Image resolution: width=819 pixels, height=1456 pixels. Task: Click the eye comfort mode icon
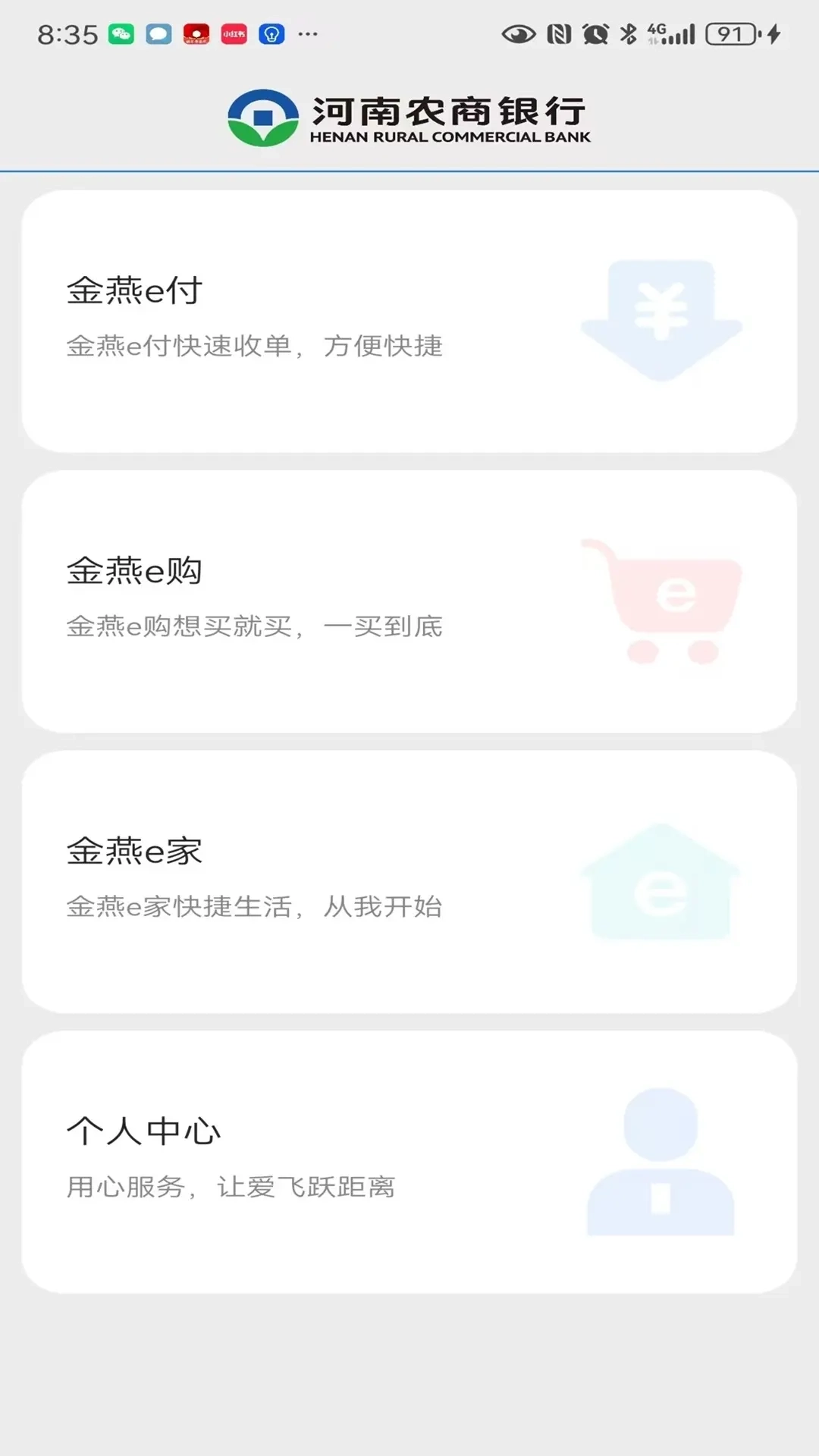click(x=518, y=33)
